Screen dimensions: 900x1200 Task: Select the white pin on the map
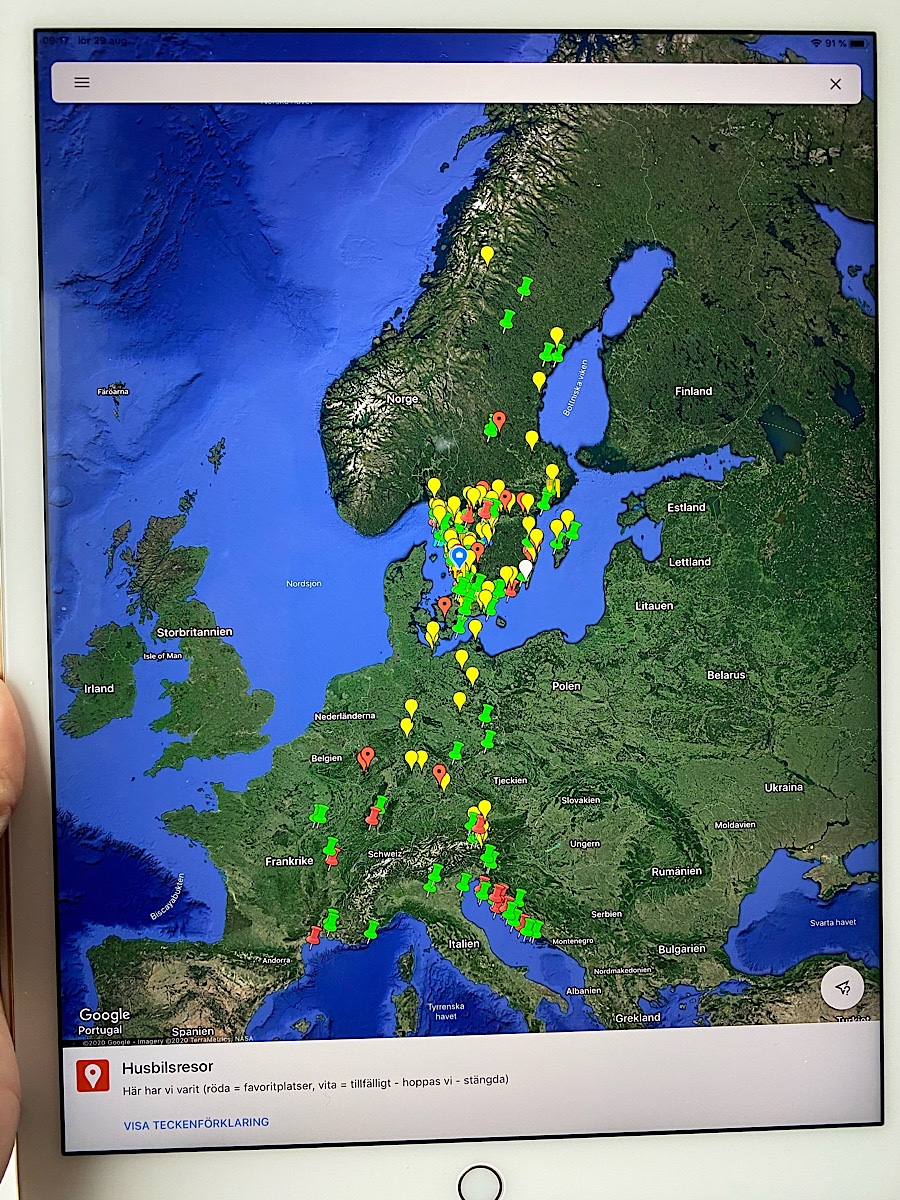(x=526, y=568)
